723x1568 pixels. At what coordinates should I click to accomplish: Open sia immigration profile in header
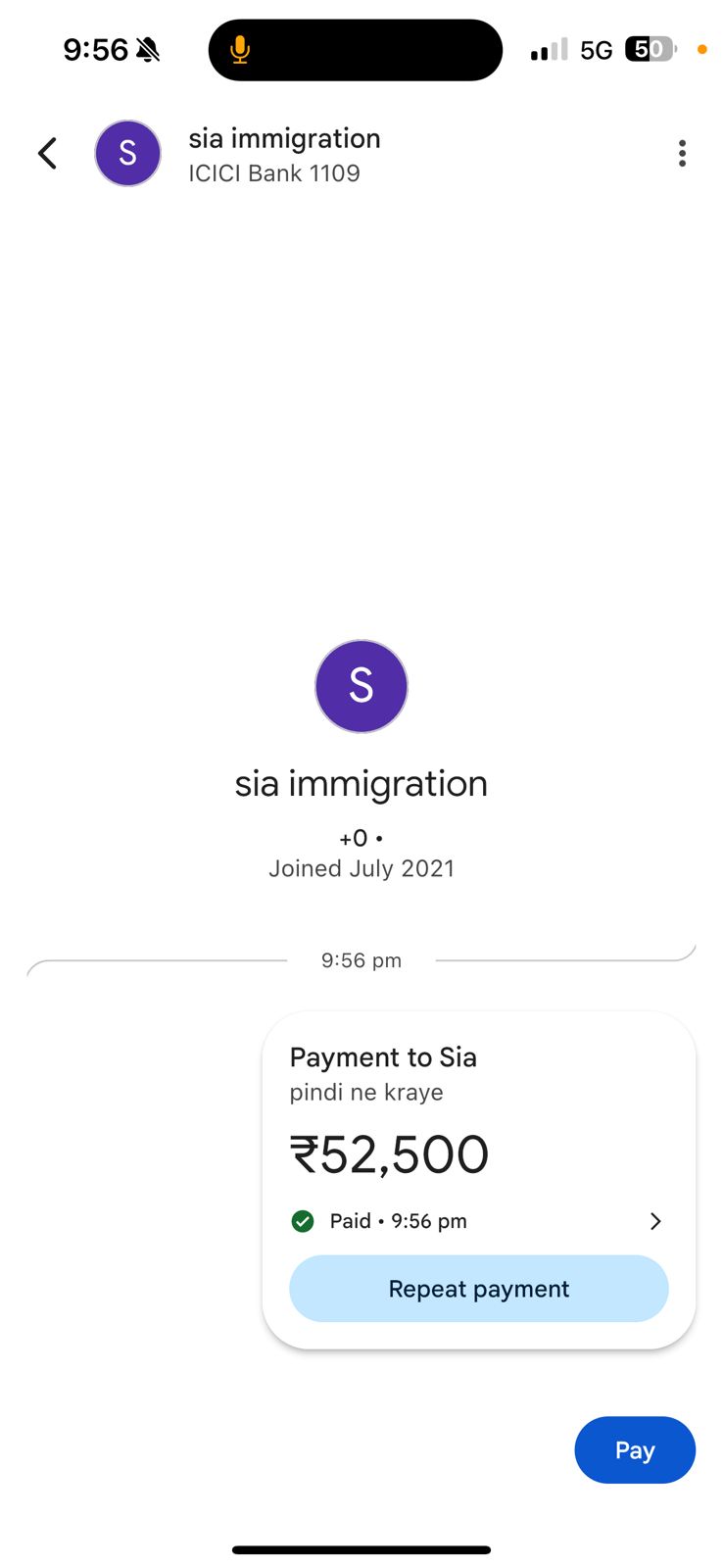click(x=283, y=154)
